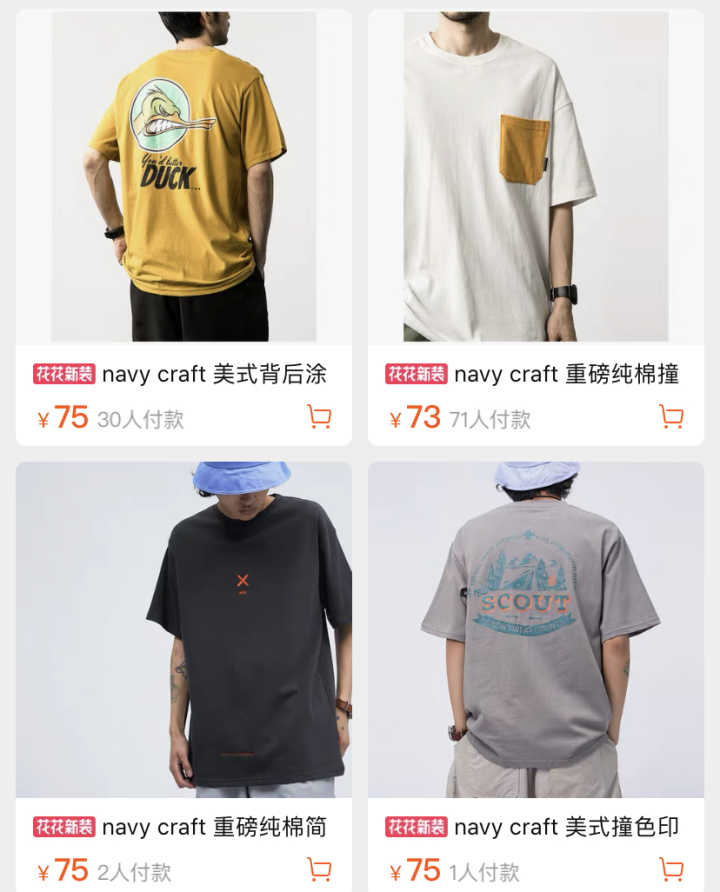Click the cart icon below the black tee
Viewport: 720px width, 892px height.
tap(320, 868)
